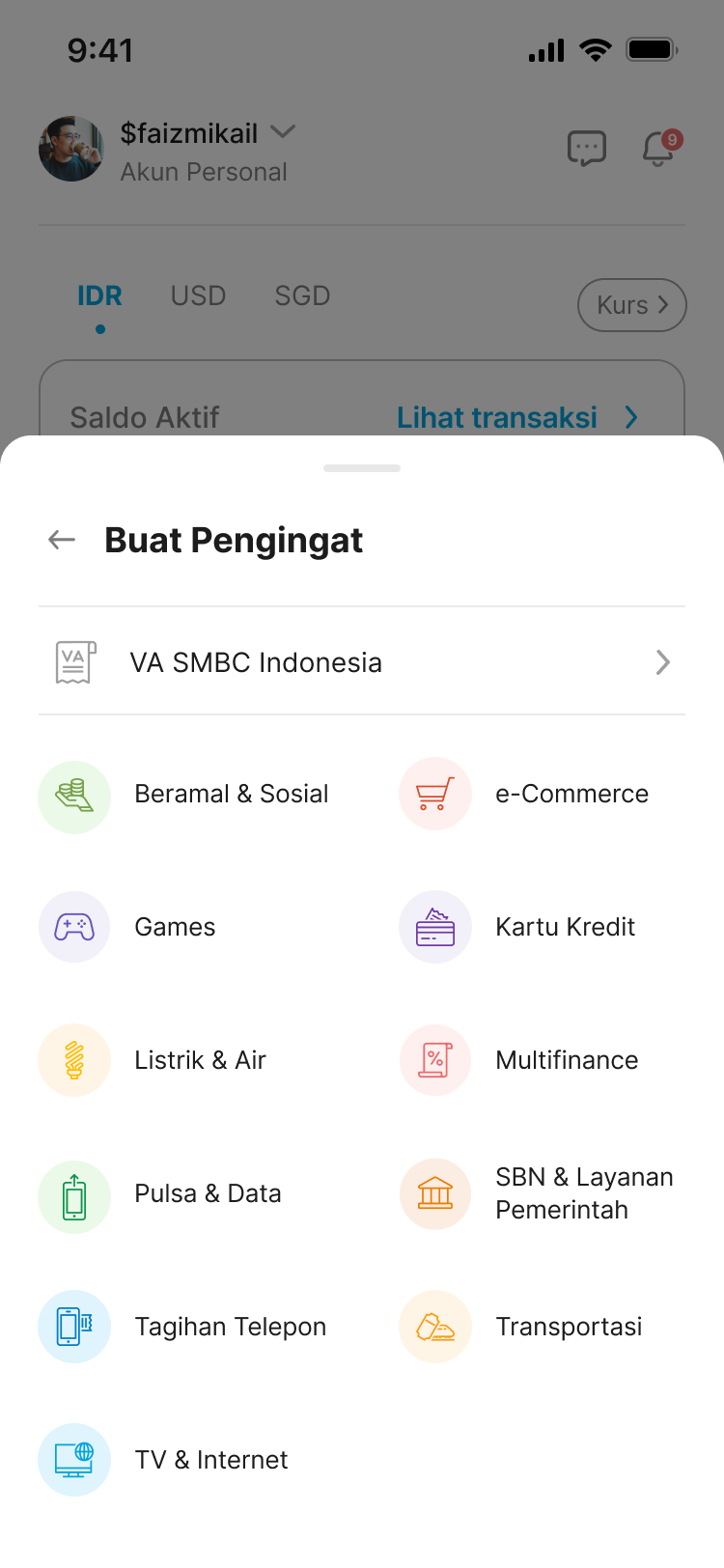The width and height of the screenshot is (724, 1568).
Task: Select the TV & Internet category
Action: 163,1460
